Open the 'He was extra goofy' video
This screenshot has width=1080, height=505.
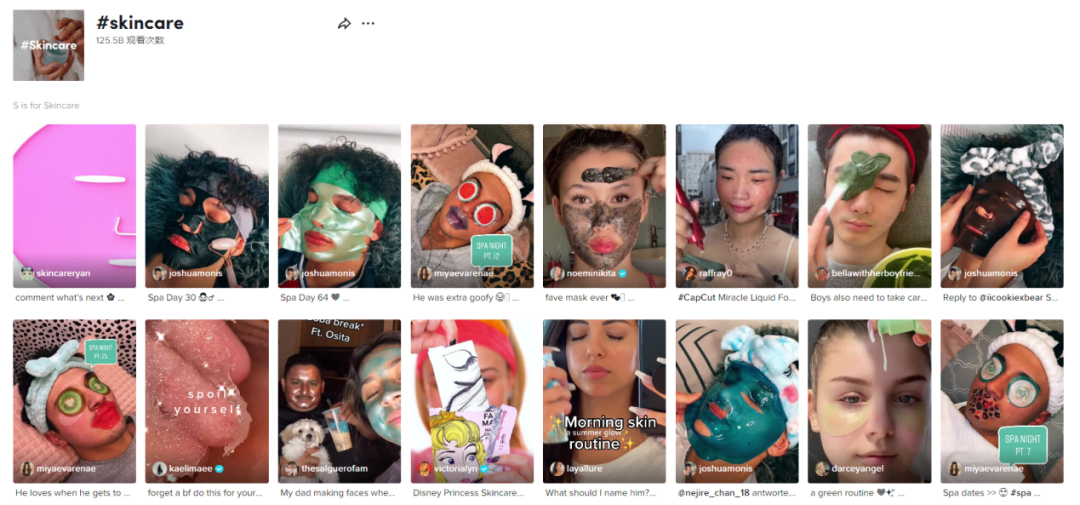pyautogui.click(x=472, y=205)
